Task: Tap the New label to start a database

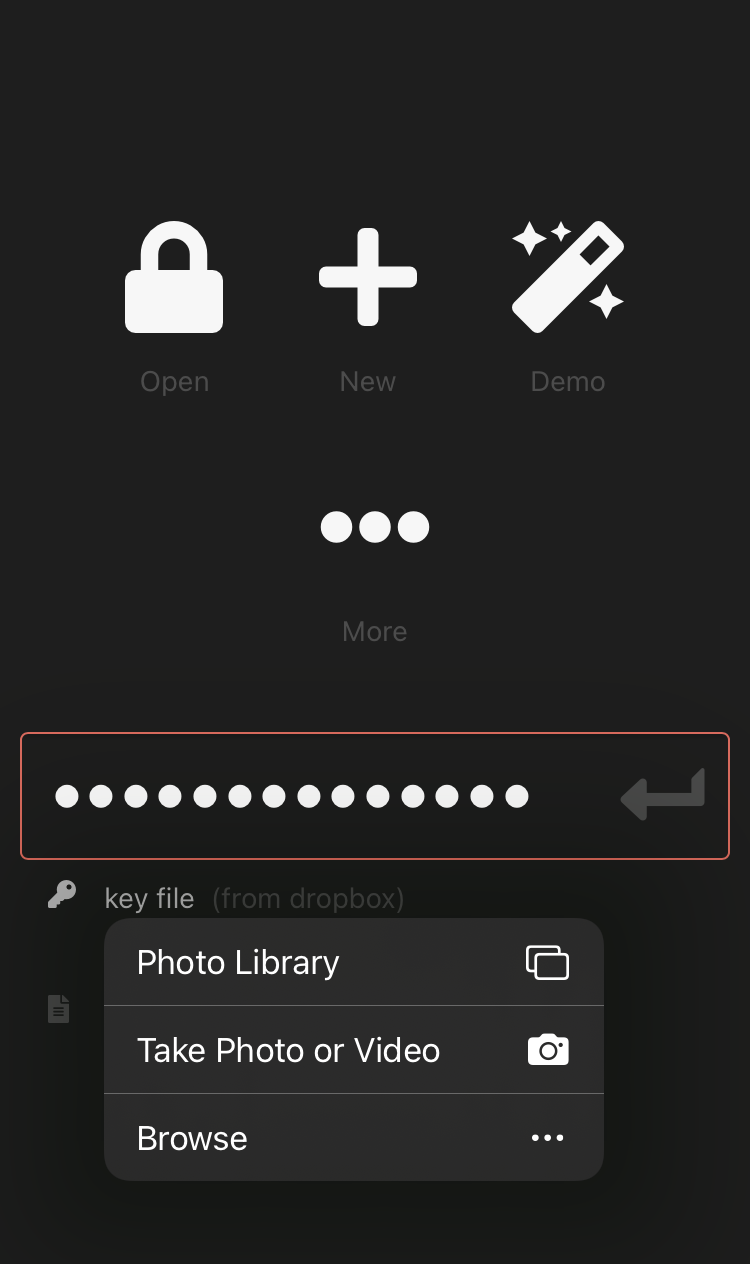Action: click(367, 381)
